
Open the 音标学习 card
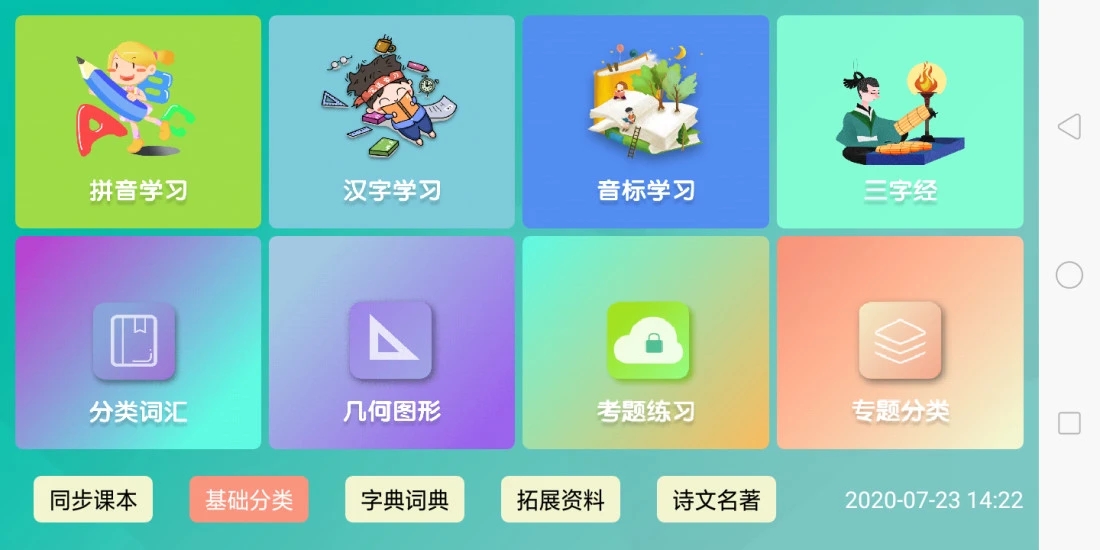pos(646,122)
